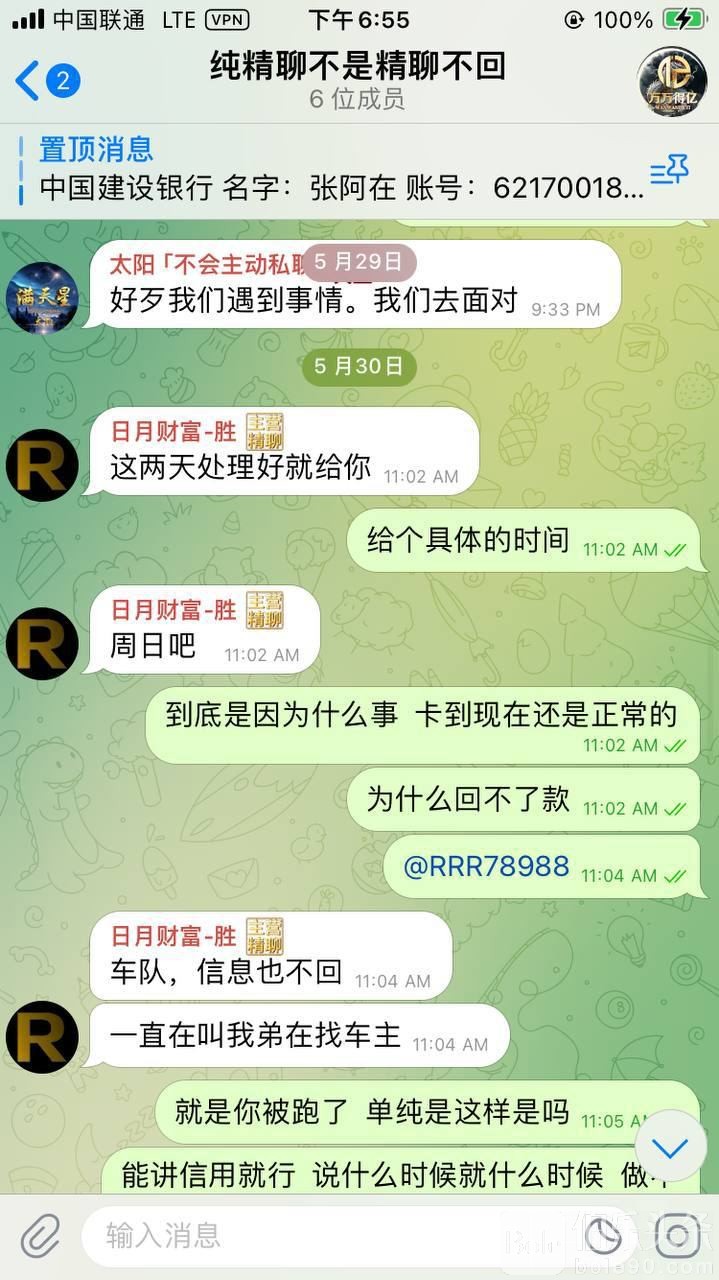Viewport: 719px width, 1280px height.
Task: Open the camera icon in message bar
Action: [677, 1237]
